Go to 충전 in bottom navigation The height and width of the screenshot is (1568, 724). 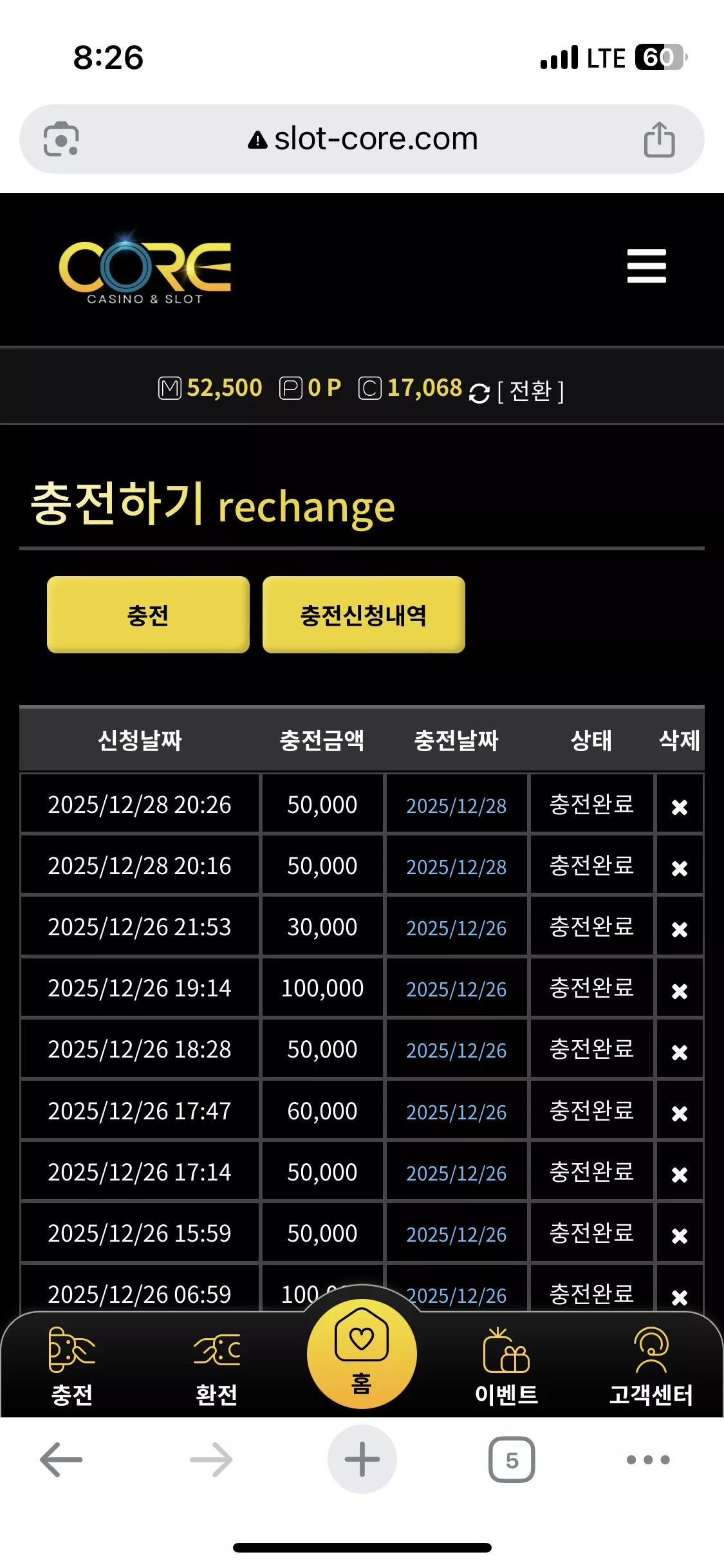pos(72,1366)
